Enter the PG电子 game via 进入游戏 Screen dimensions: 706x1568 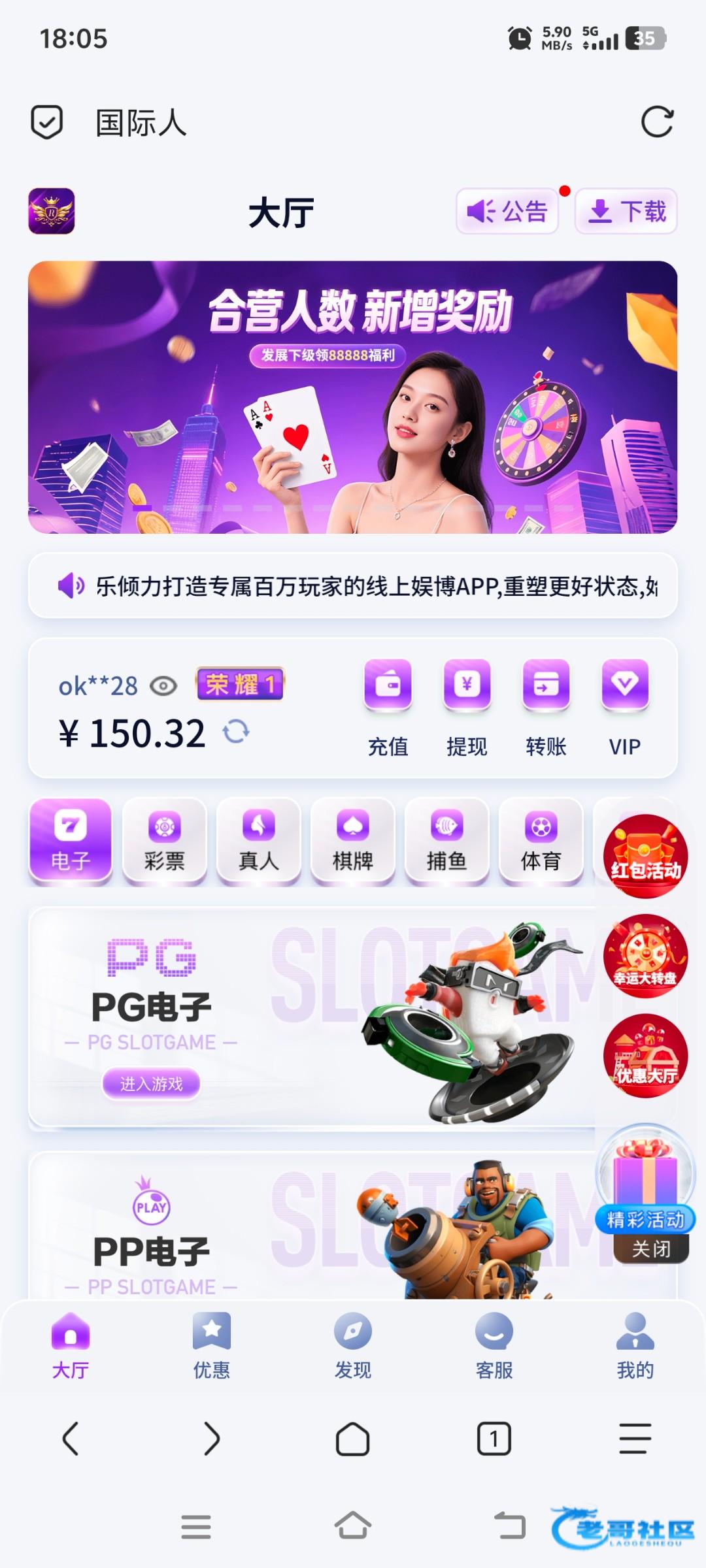(x=151, y=1084)
